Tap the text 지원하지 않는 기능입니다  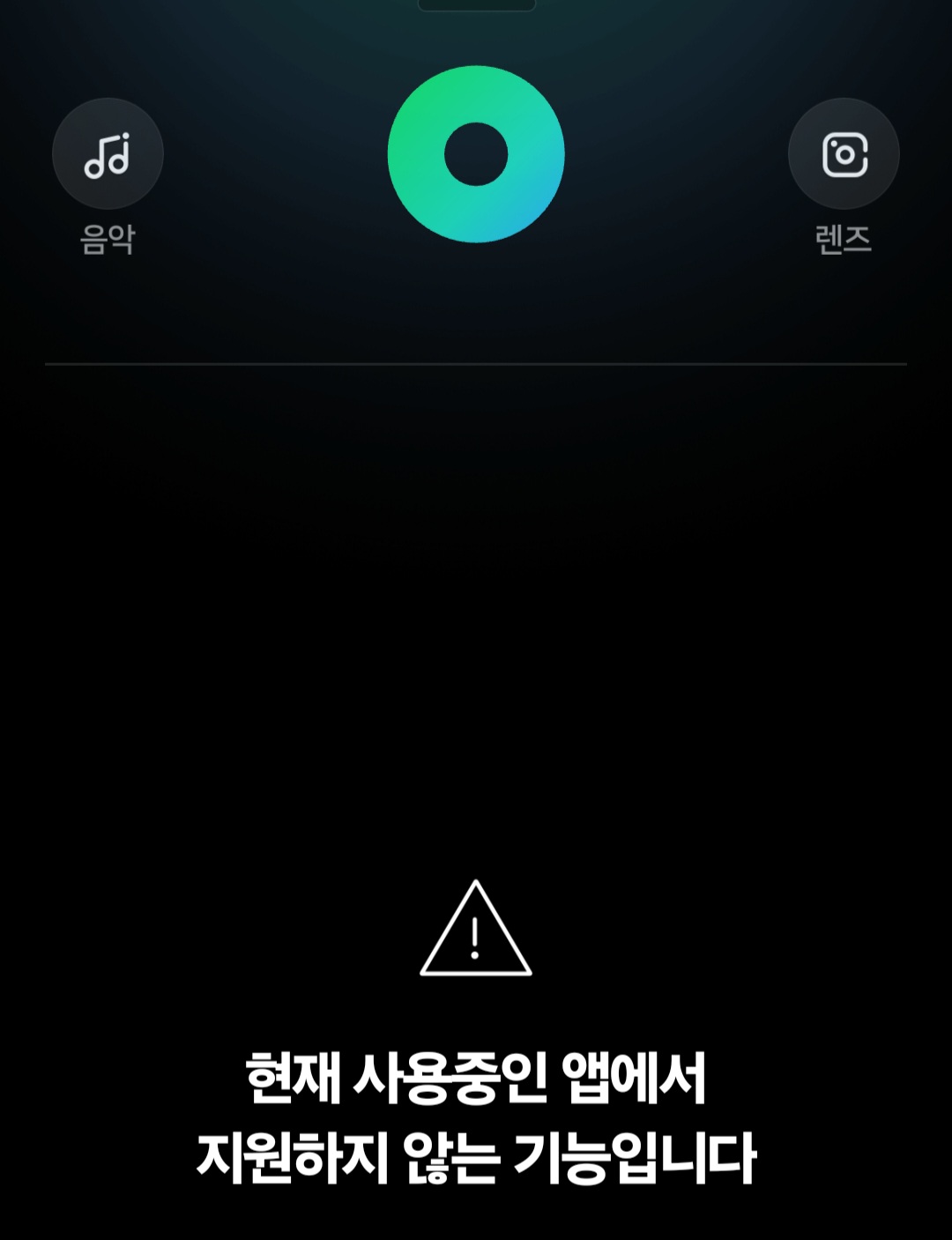(476, 1155)
